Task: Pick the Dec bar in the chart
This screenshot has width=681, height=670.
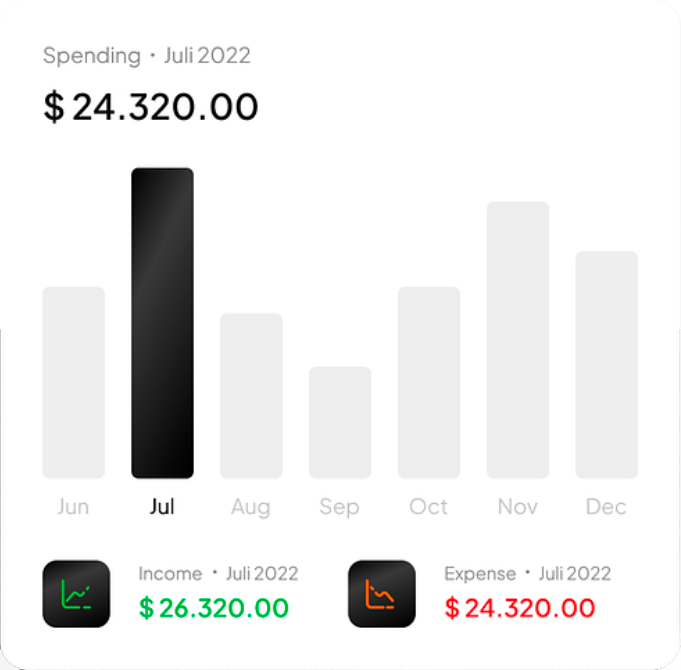Action: pyautogui.click(x=606, y=365)
